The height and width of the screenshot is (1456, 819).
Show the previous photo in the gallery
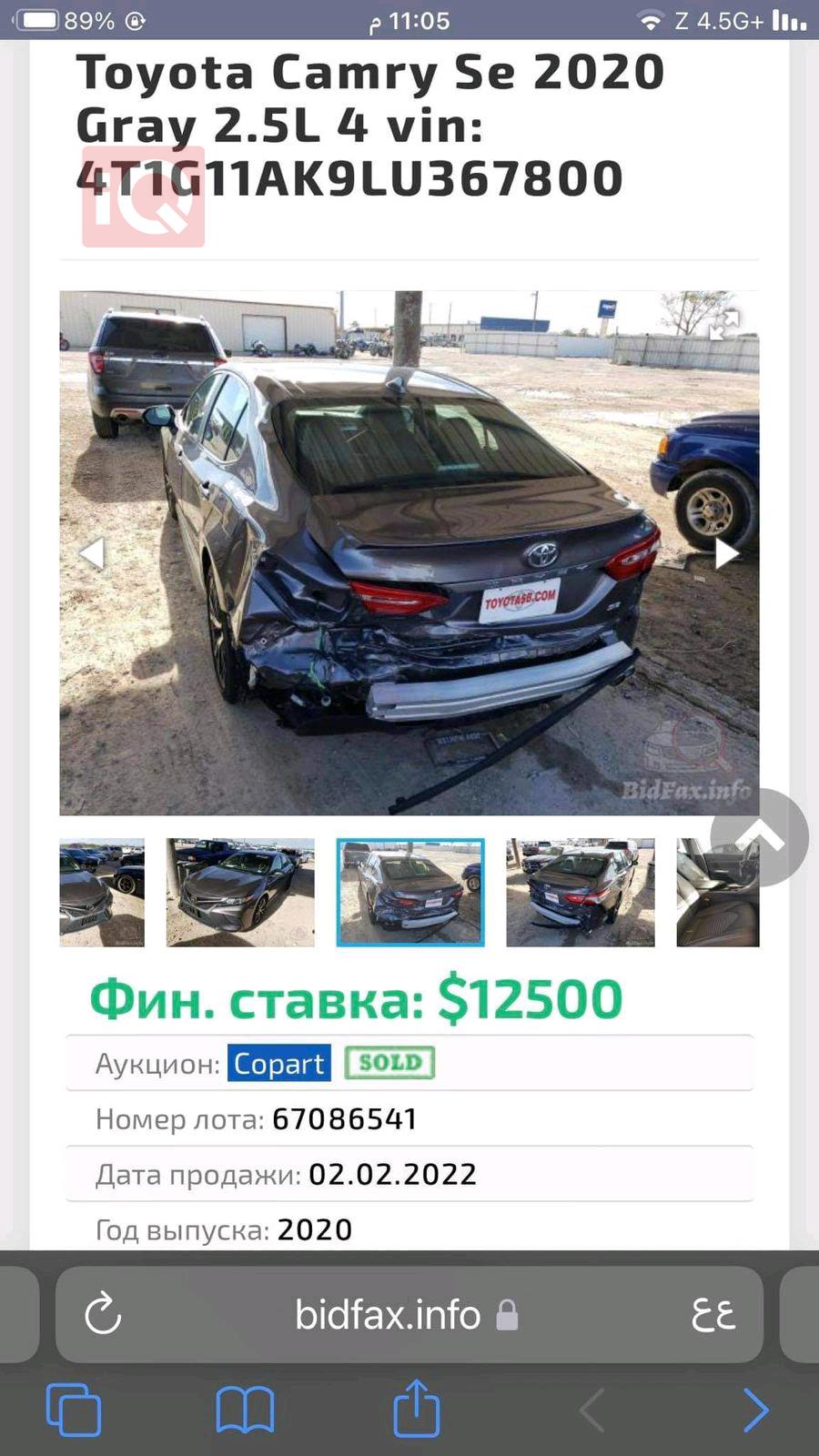coord(92,552)
